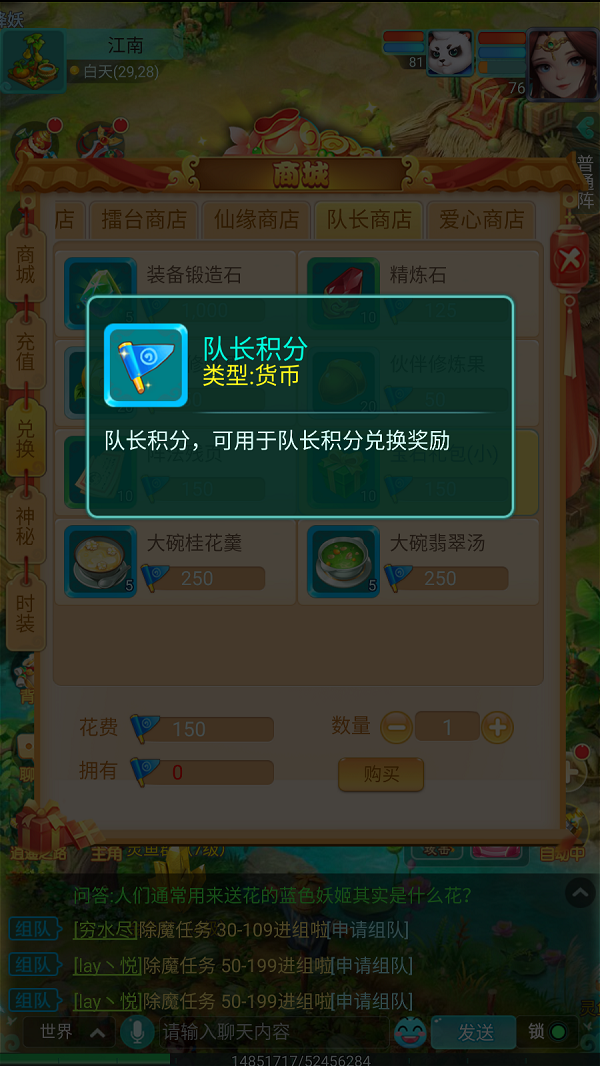This screenshot has width=600, height=1066.
Task: Open the 商城 side tab
Action: [25, 266]
